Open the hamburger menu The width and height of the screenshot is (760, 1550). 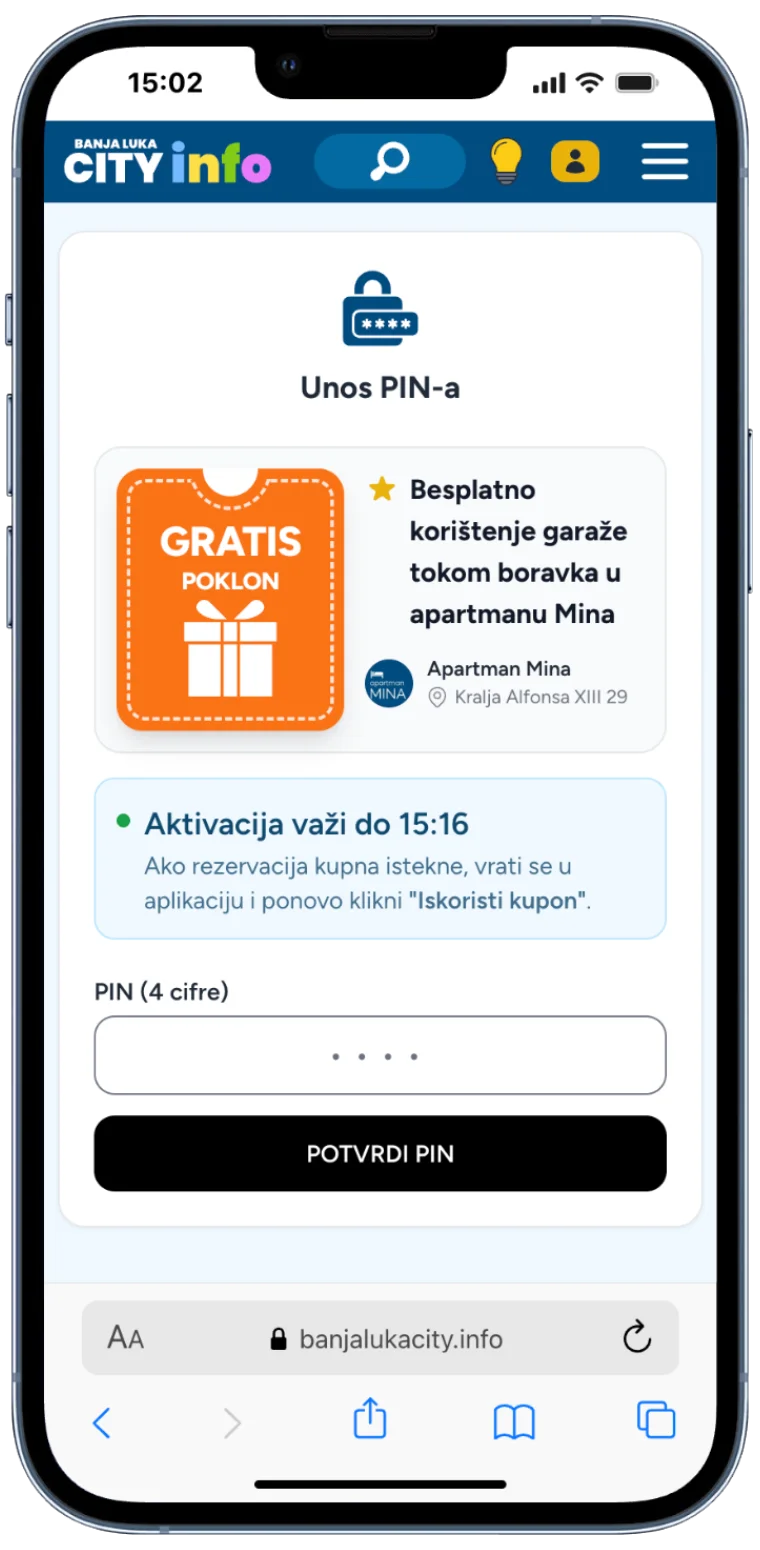(665, 161)
